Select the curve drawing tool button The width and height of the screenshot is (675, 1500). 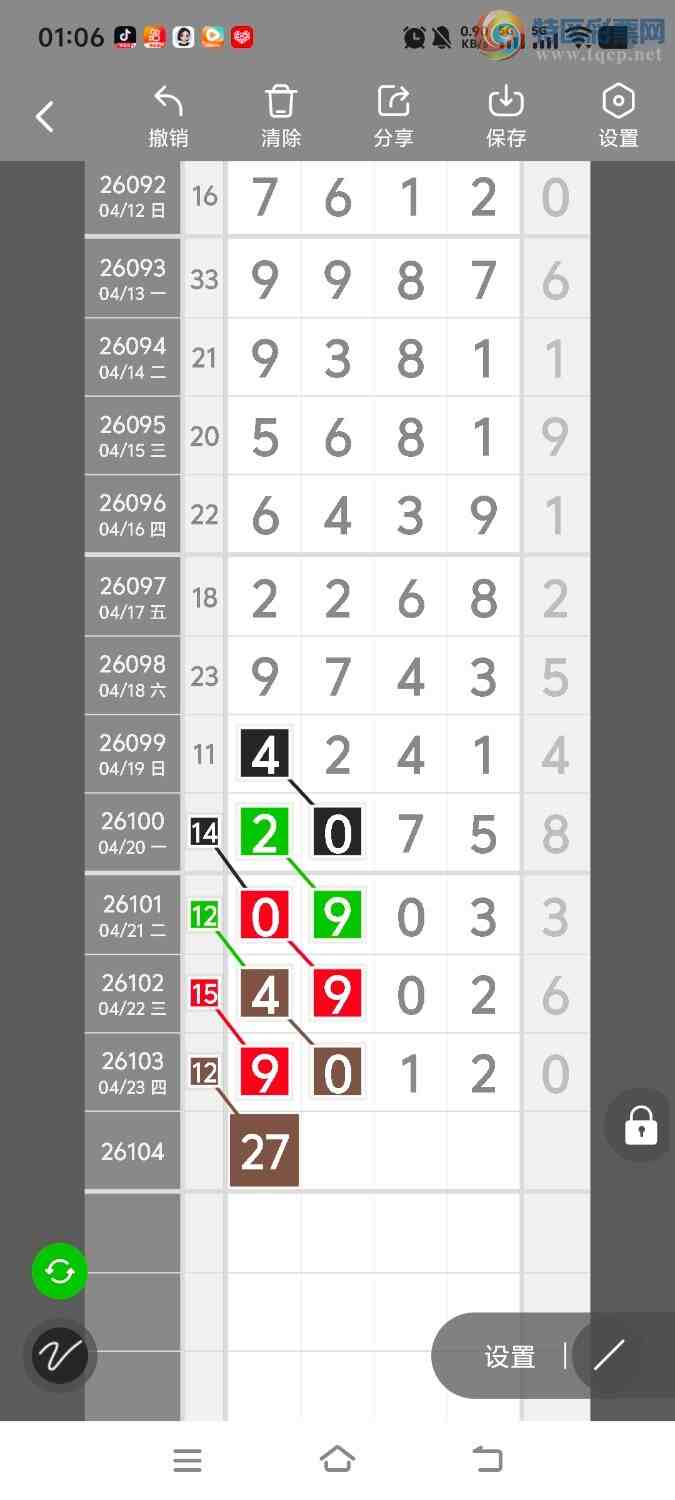pos(60,1356)
